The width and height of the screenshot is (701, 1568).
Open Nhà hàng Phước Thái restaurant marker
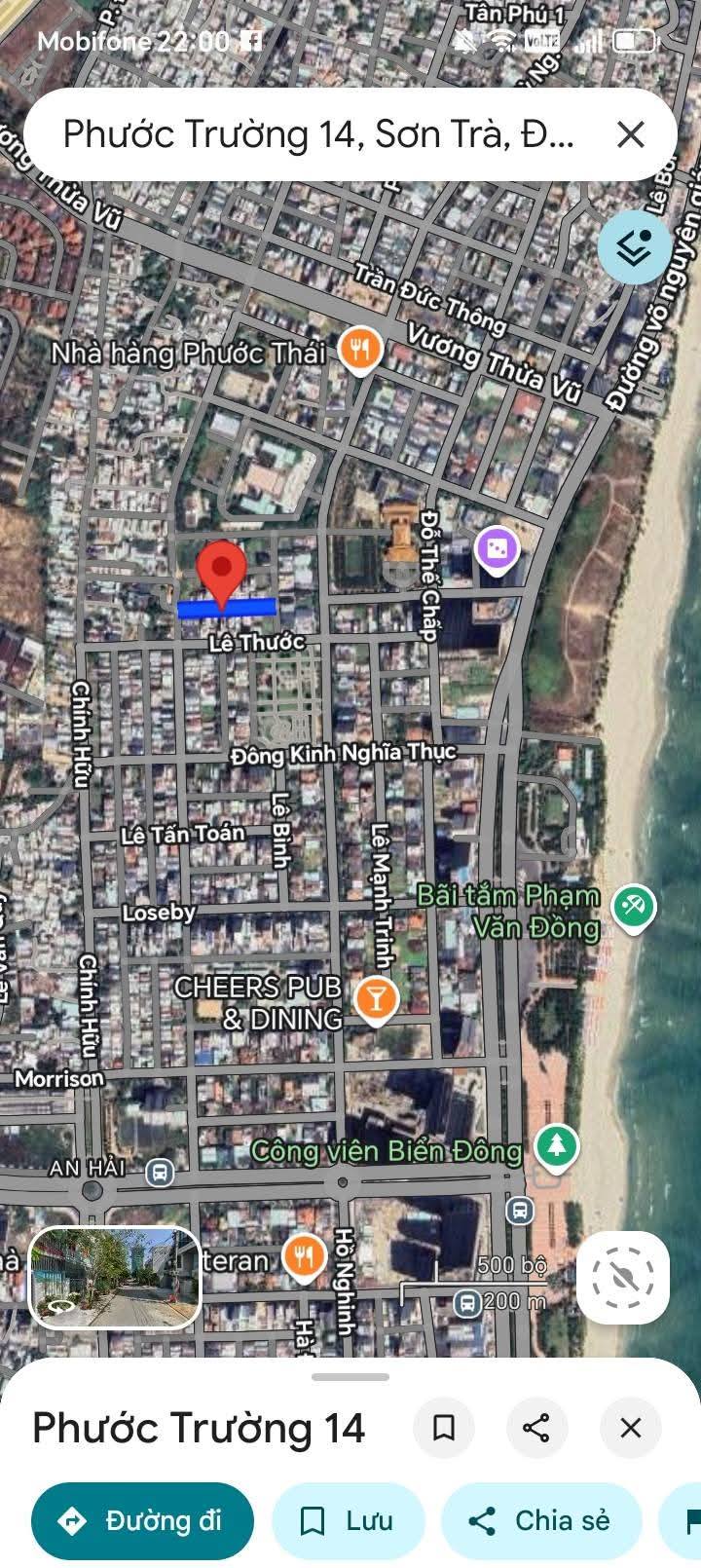pos(360,349)
